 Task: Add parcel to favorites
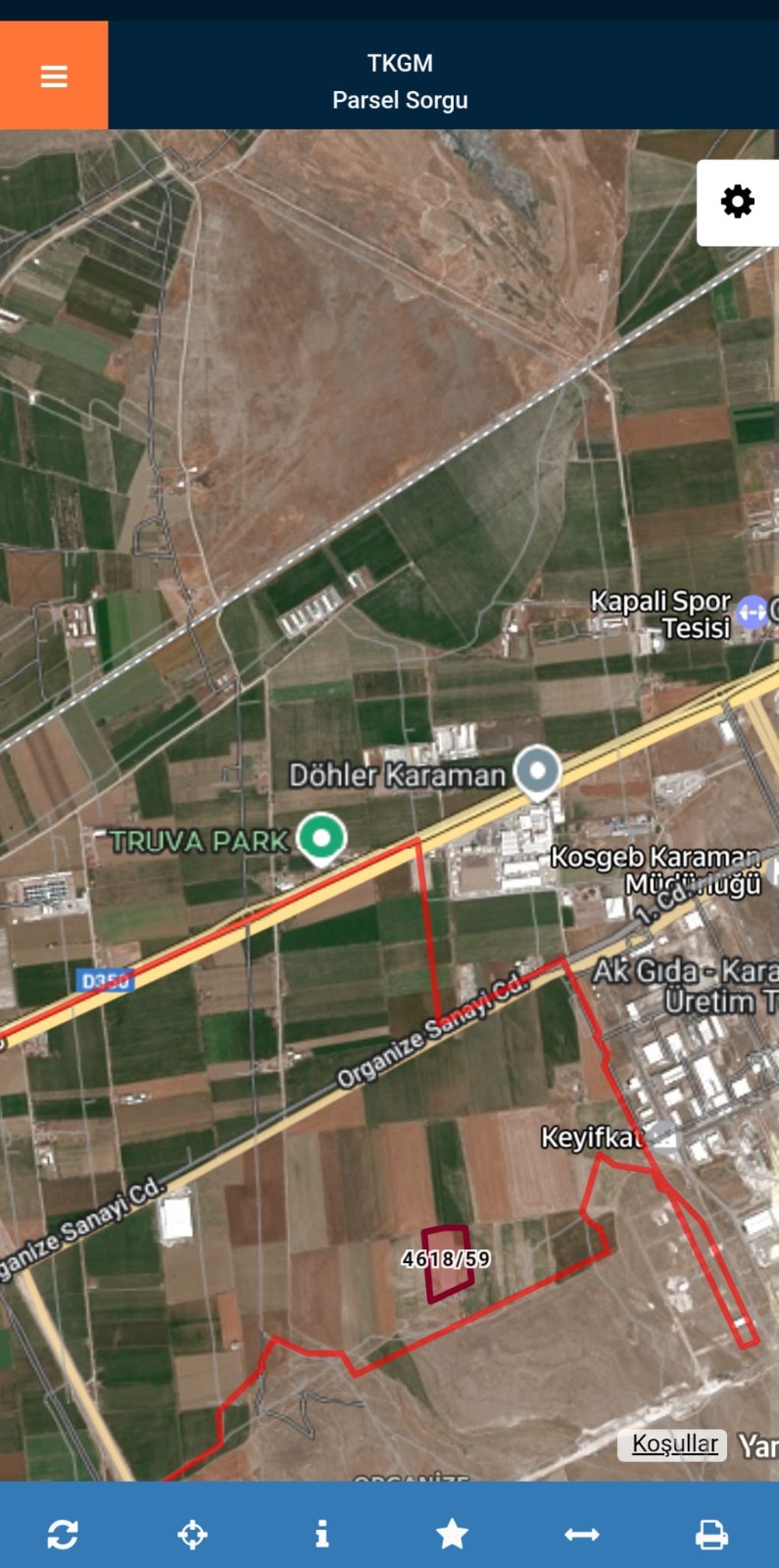click(x=452, y=1534)
